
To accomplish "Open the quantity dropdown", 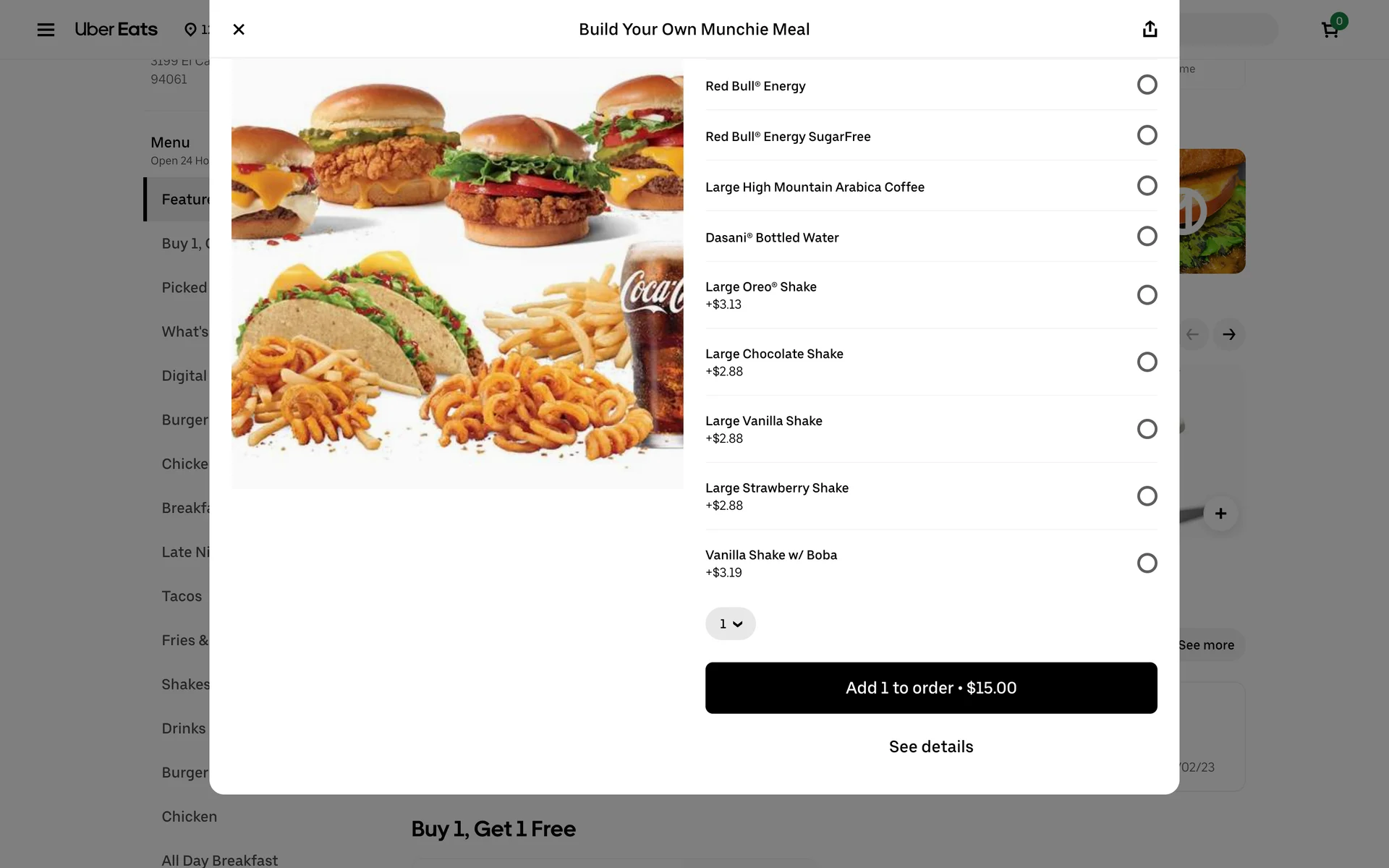I will [x=731, y=624].
